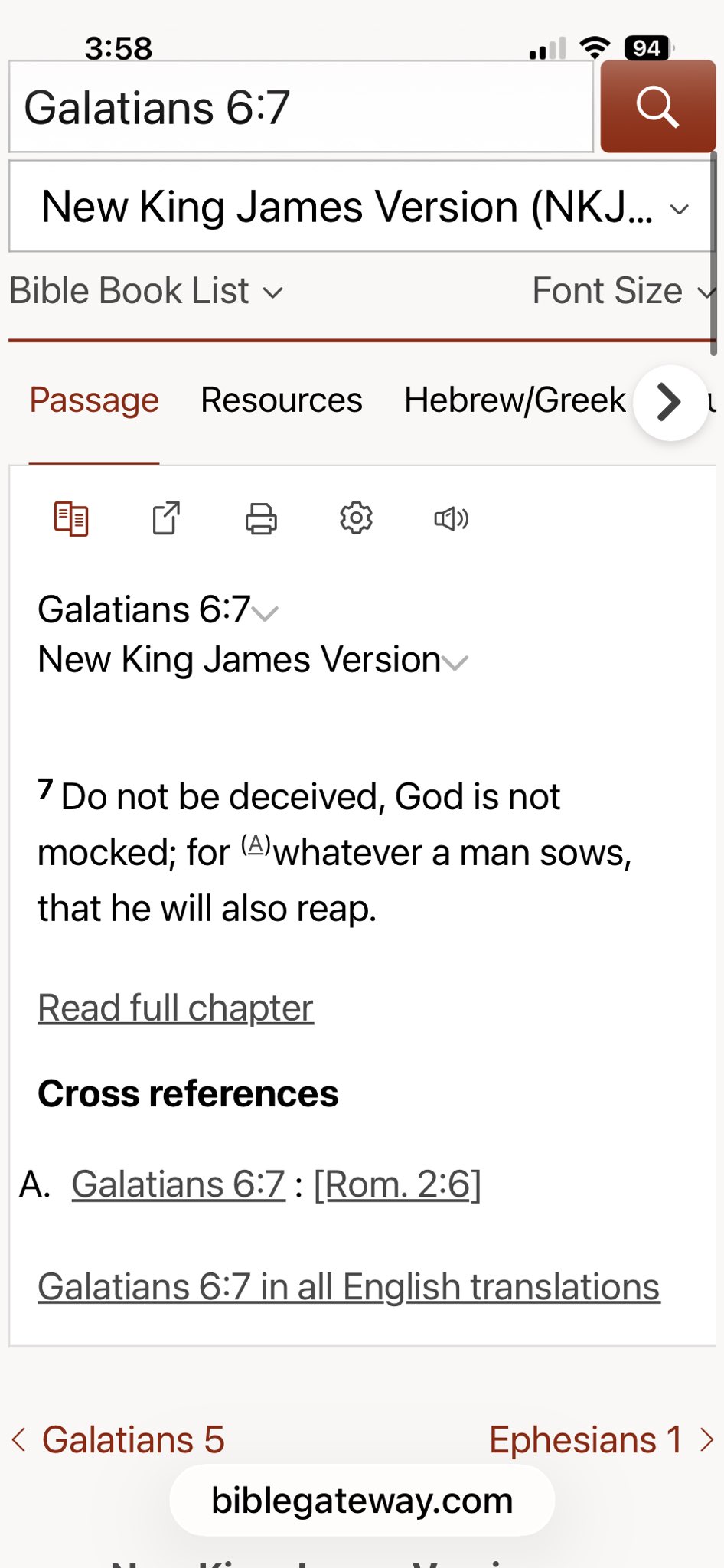This screenshot has height=1568, width=724.
Task: Tap the Galatians 6:7 search field
Action: tap(300, 107)
